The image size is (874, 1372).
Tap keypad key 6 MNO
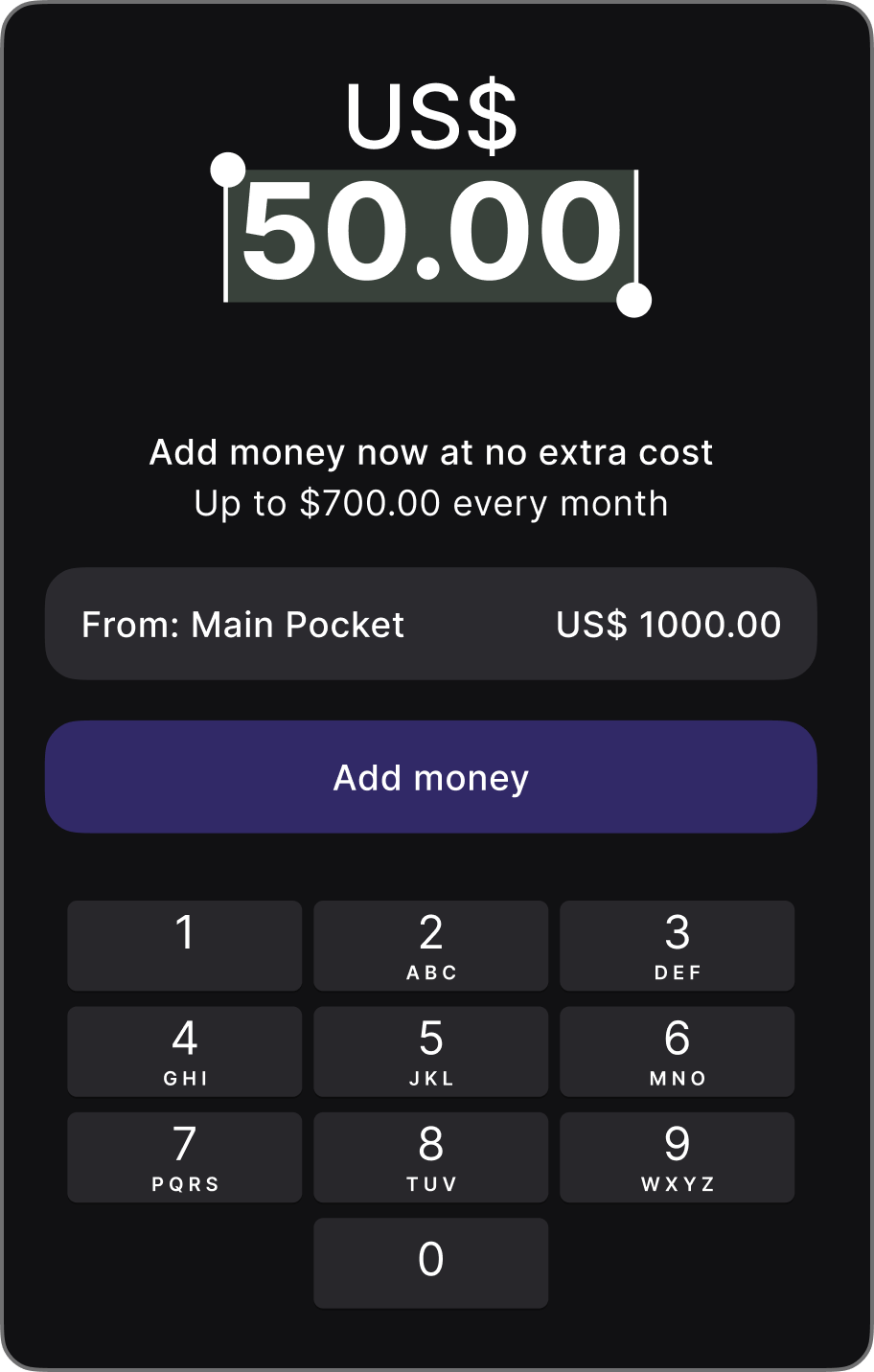tap(677, 1051)
